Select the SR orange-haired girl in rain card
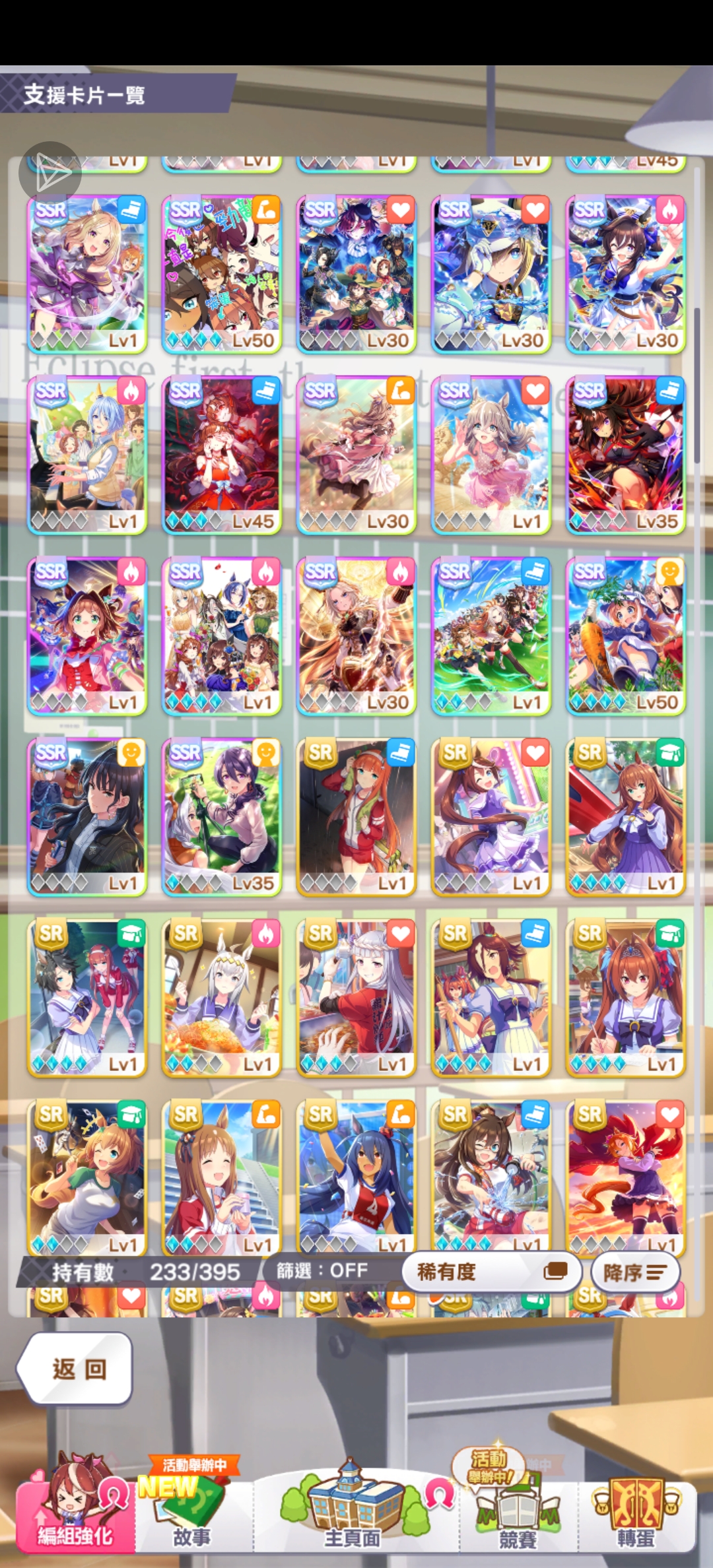This screenshot has width=713, height=1568. (x=356, y=817)
